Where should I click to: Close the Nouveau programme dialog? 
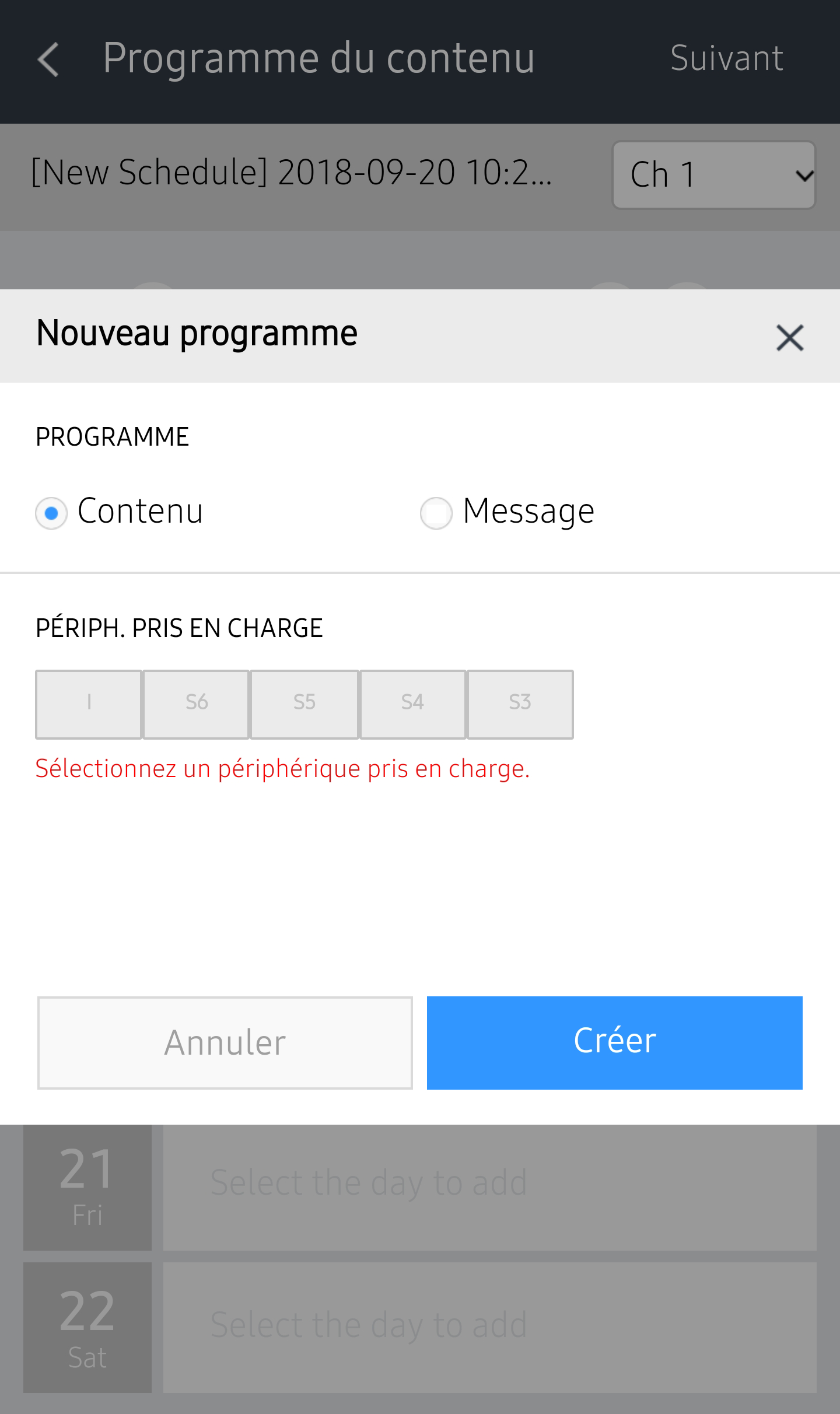click(790, 338)
